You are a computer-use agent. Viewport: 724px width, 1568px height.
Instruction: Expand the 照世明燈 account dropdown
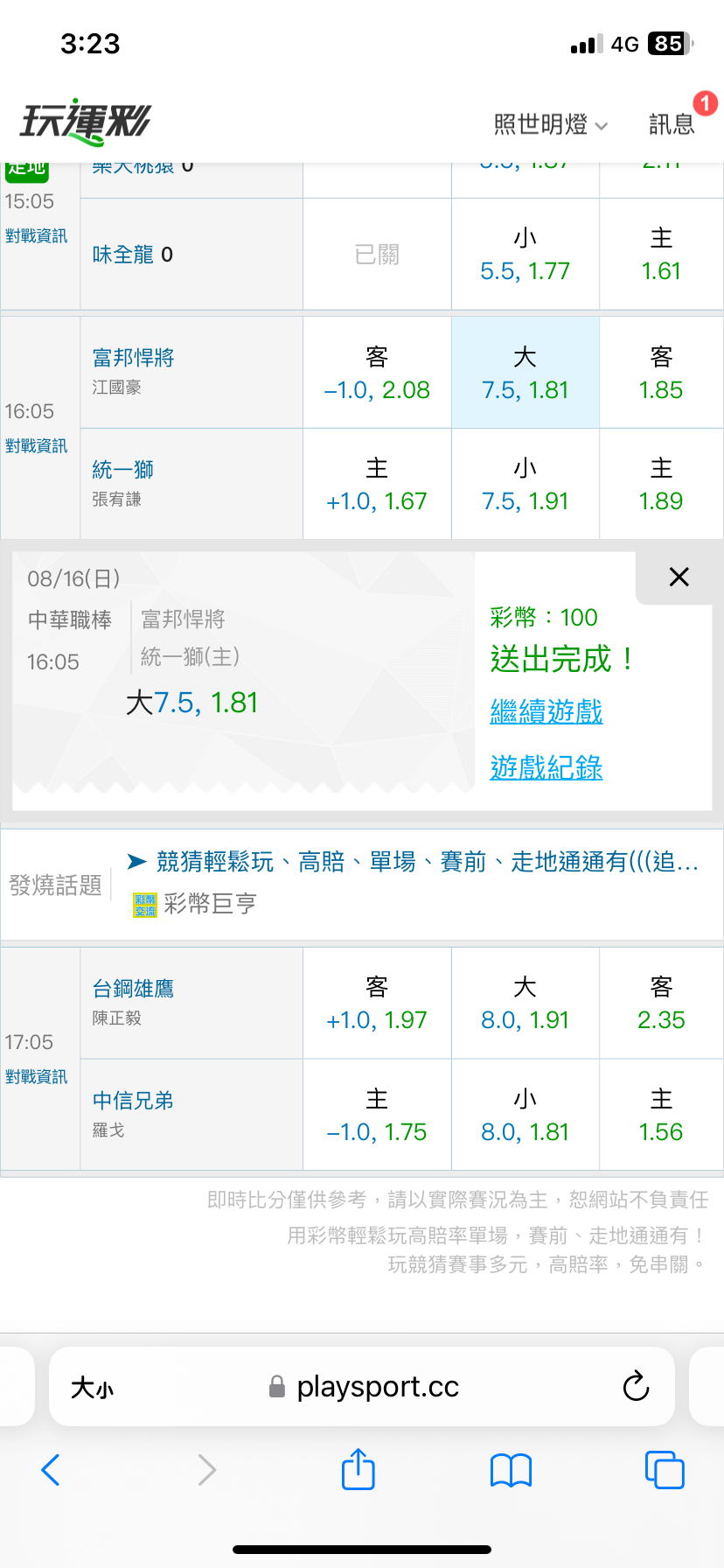[x=550, y=124]
